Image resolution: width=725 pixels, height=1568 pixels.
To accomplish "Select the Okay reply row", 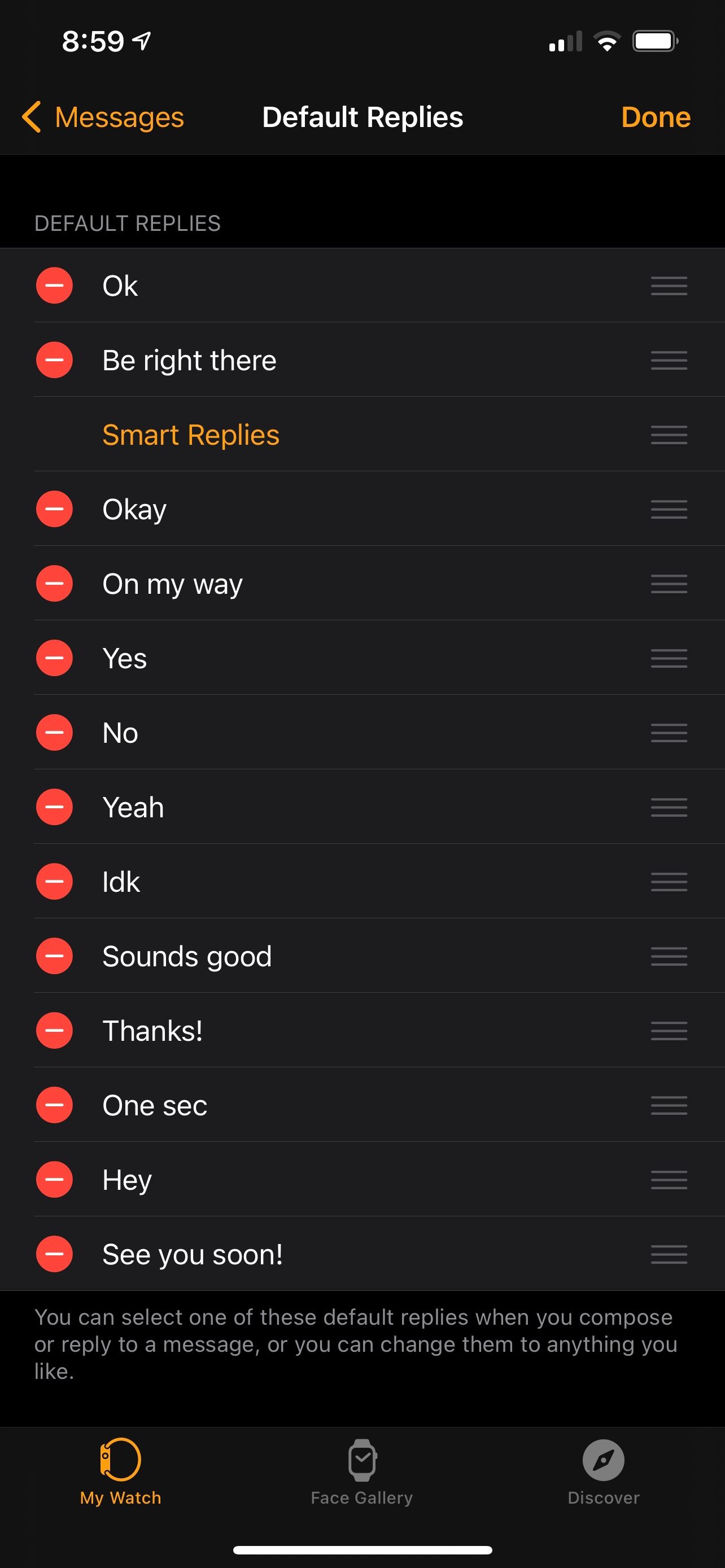I will (134, 509).
